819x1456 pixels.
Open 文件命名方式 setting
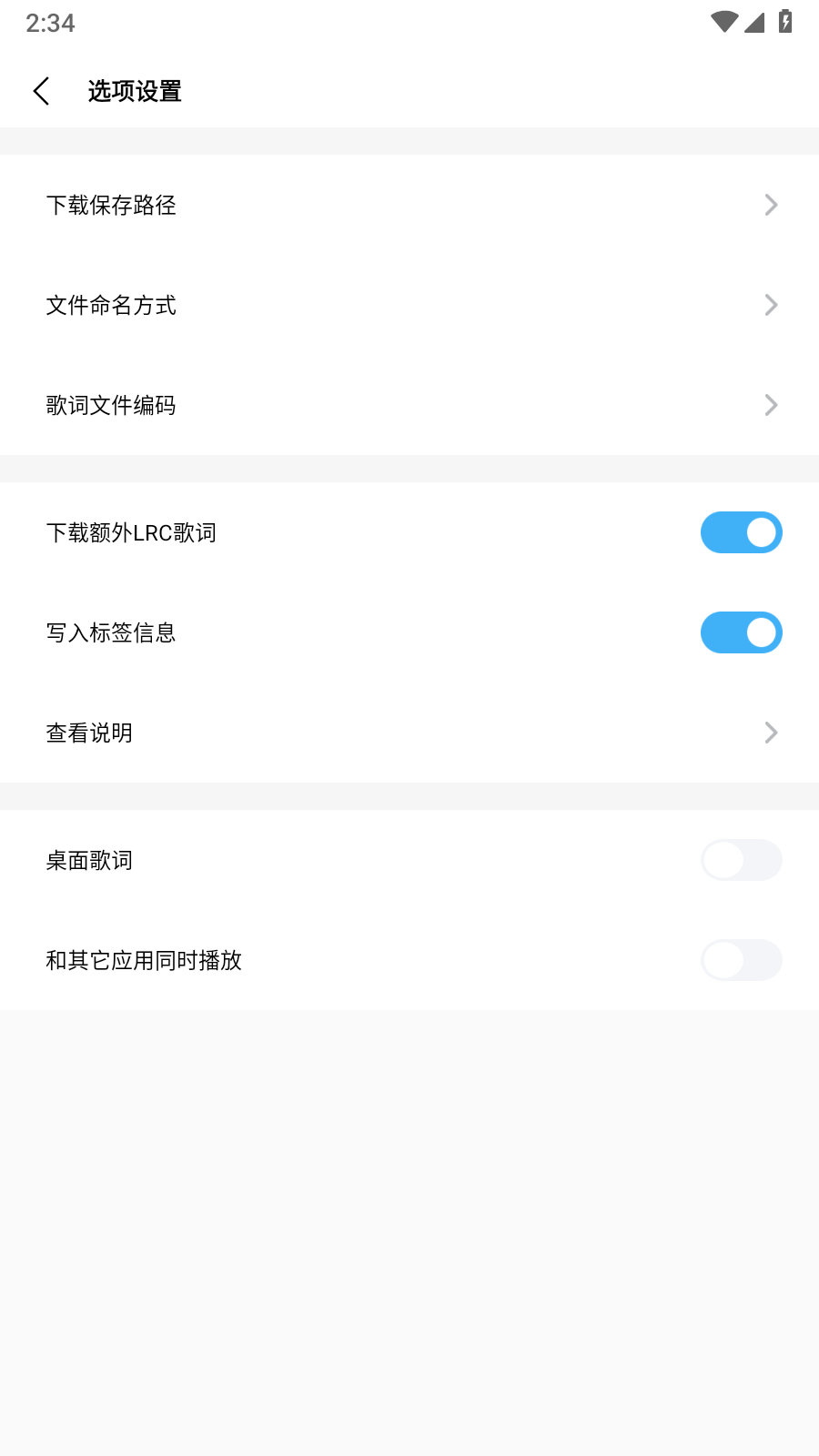tap(409, 305)
